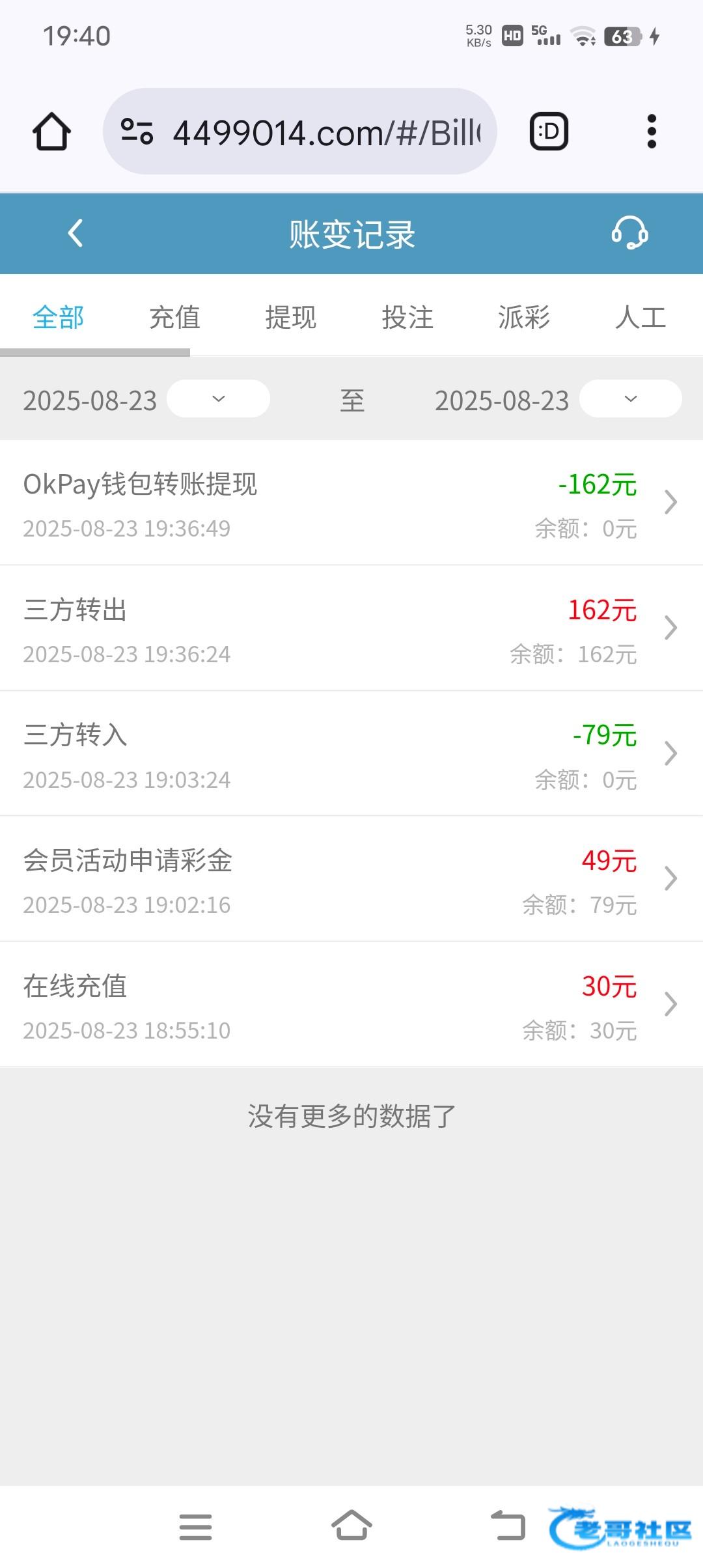
Task: Open the OkPay钱包转账提现 record
Action: [351, 503]
